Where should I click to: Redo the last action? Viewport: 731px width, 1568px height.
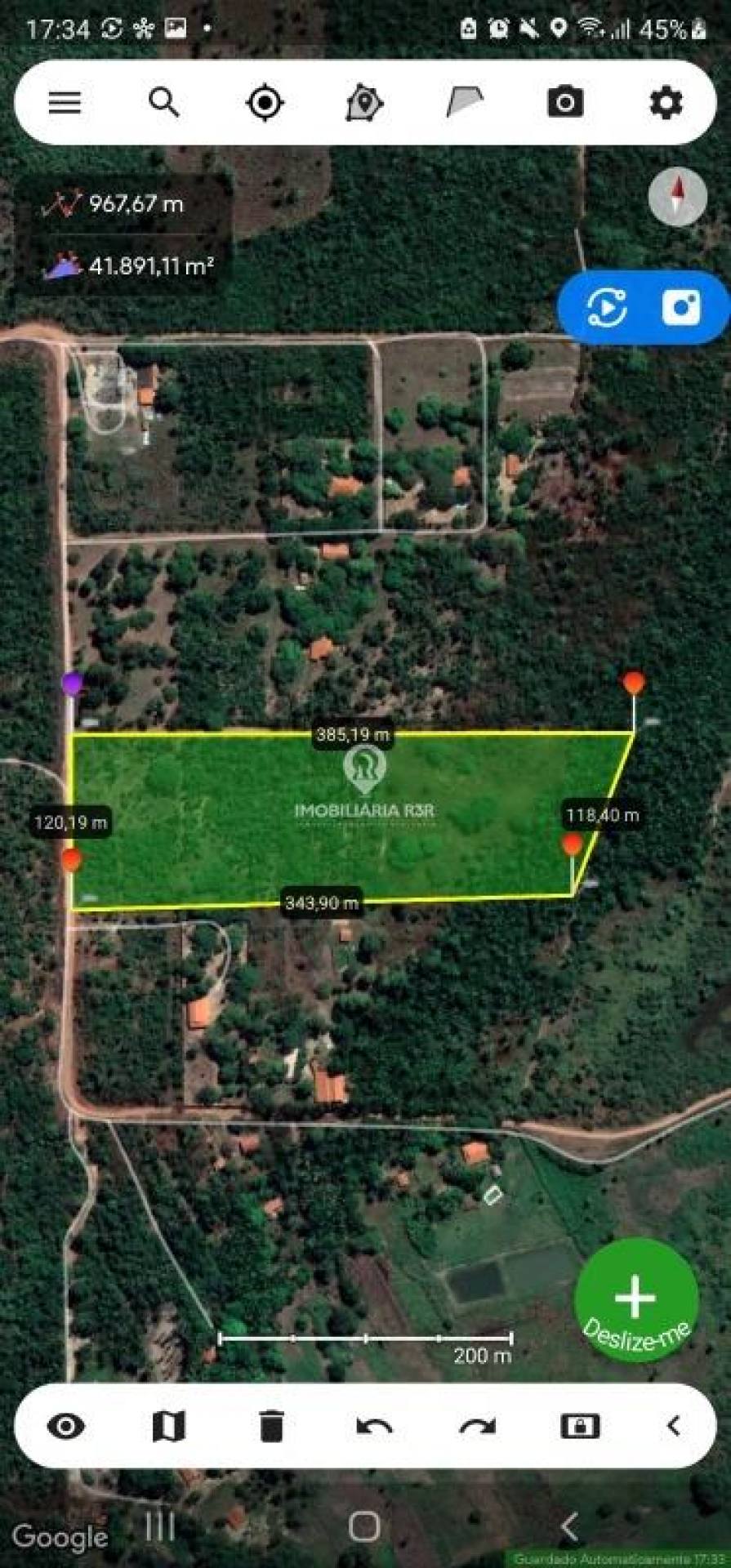477,1426
